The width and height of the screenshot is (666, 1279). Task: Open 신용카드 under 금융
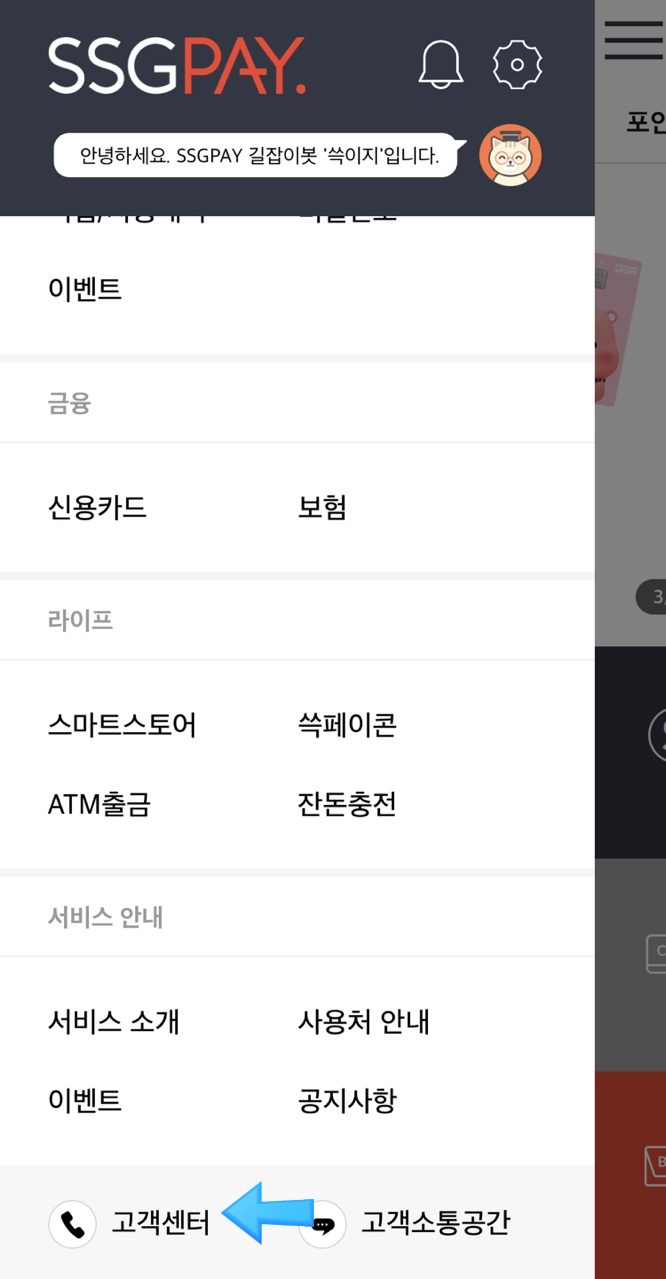click(97, 507)
